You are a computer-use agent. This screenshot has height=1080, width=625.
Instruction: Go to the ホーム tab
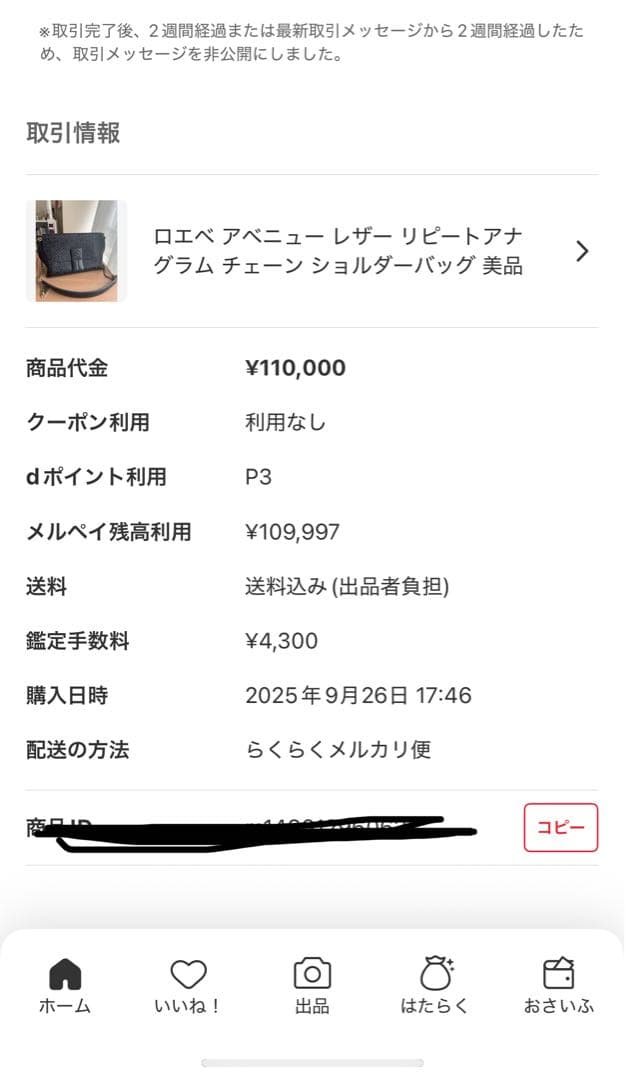coord(65,985)
